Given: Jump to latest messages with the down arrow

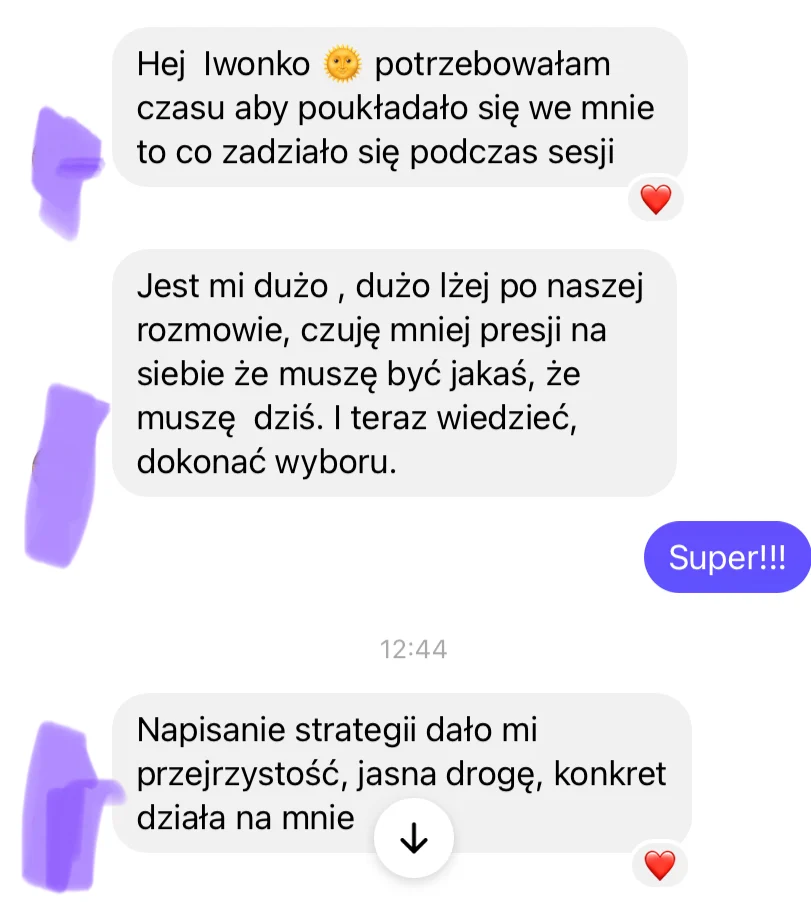Looking at the screenshot, I should 413,841.
